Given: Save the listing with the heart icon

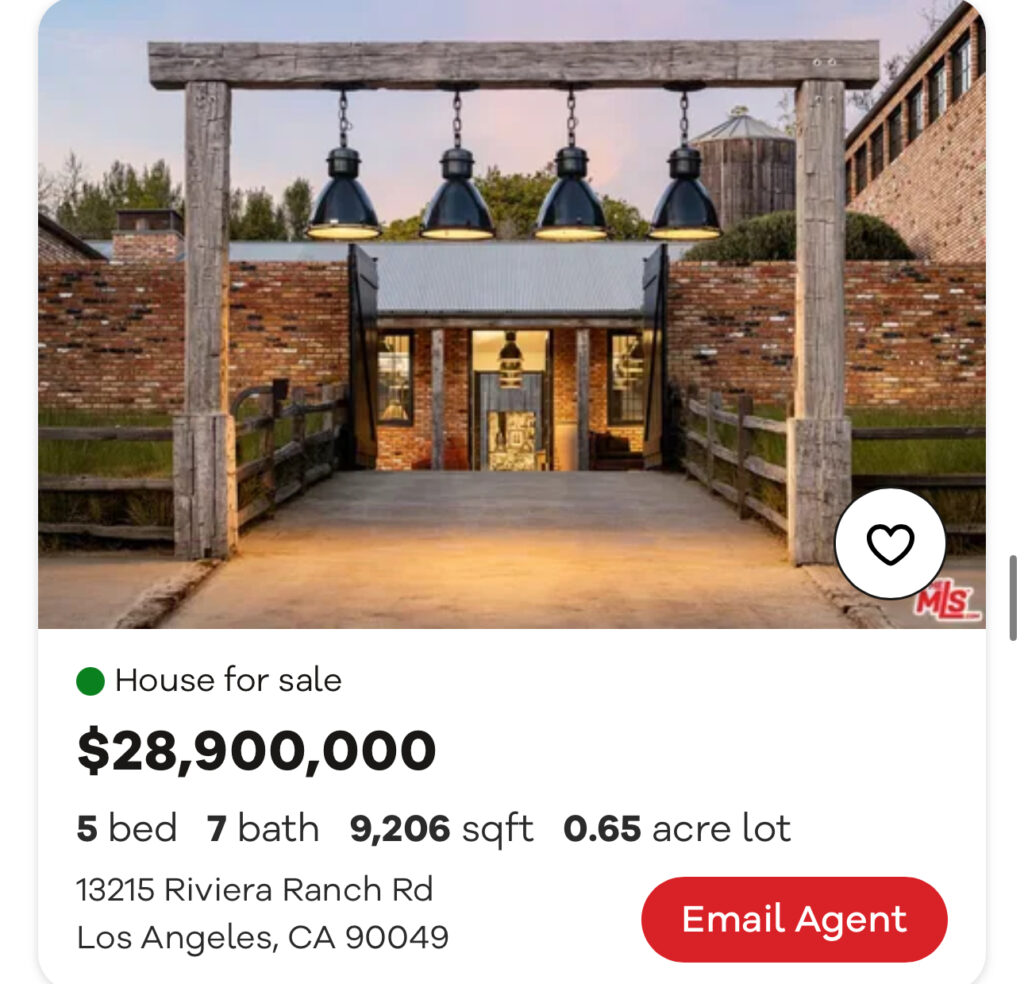Looking at the screenshot, I should point(889,544).
